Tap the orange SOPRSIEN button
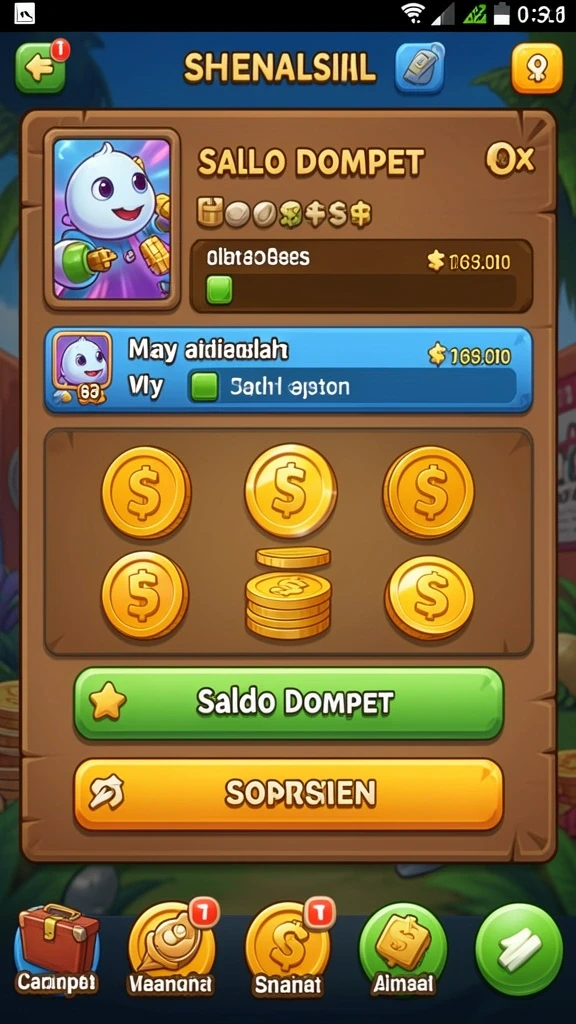 pyautogui.click(x=289, y=793)
